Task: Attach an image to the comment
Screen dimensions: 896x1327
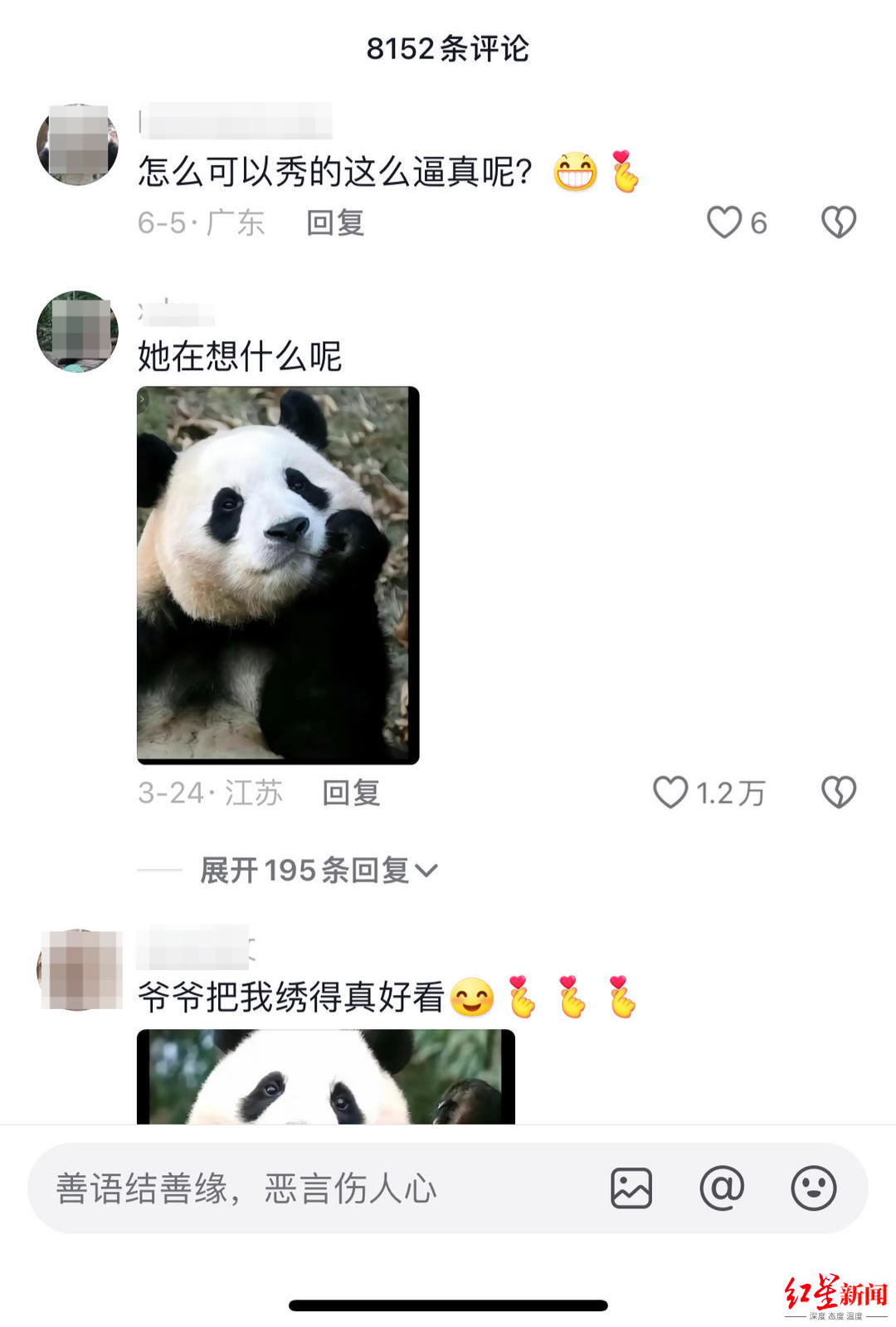Action: [x=631, y=1188]
